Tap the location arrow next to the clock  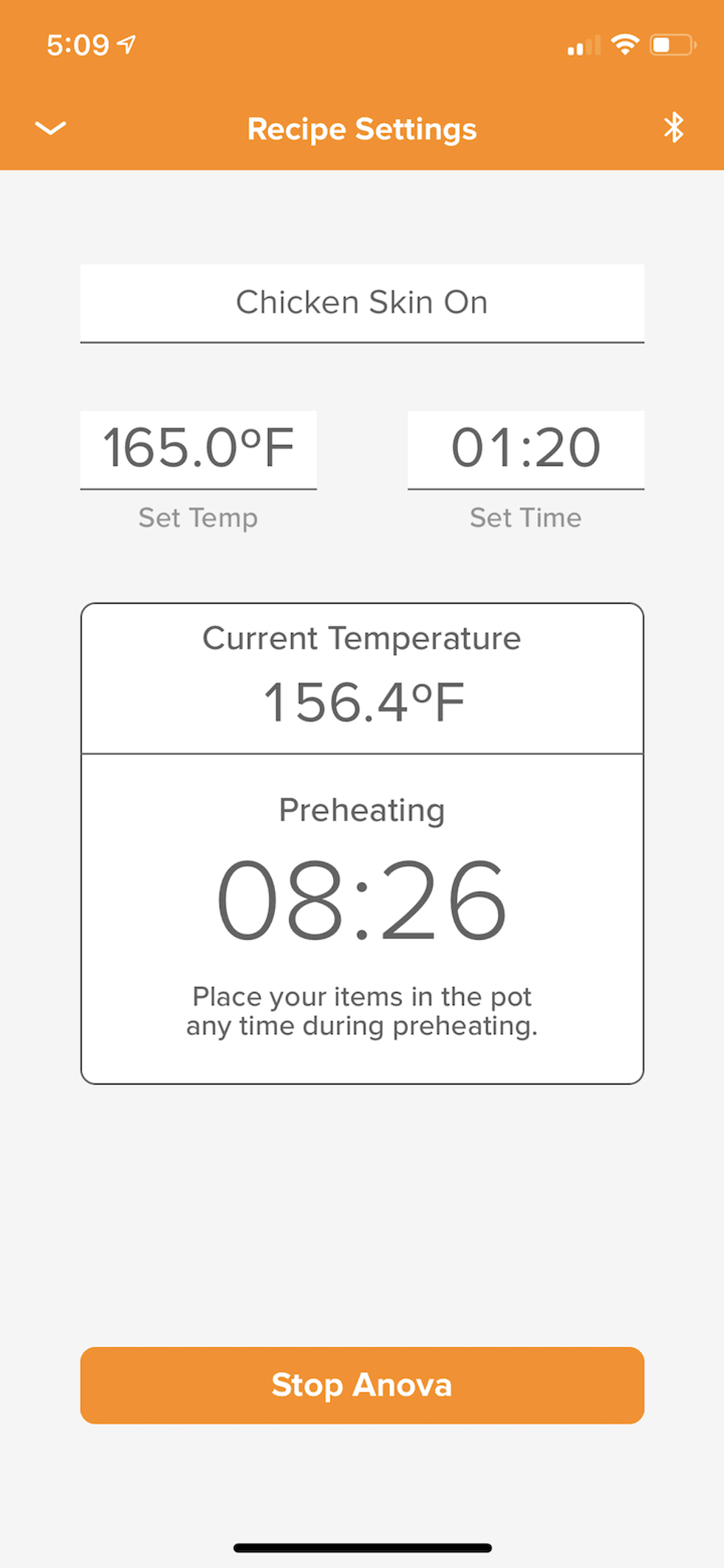click(x=127, y=44)
